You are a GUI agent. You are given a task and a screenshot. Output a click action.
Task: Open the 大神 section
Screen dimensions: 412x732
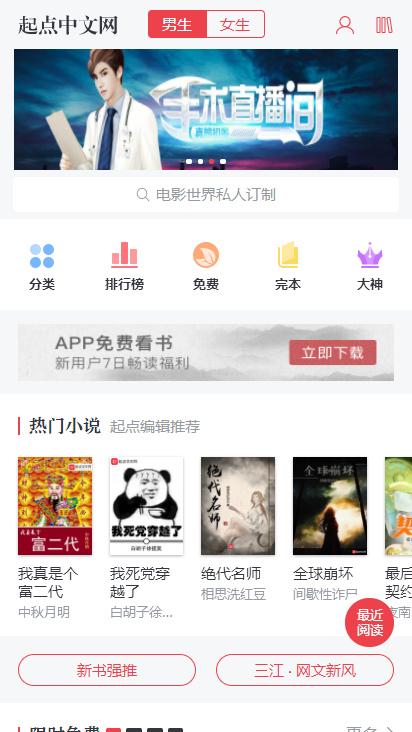tap(370, 267)
